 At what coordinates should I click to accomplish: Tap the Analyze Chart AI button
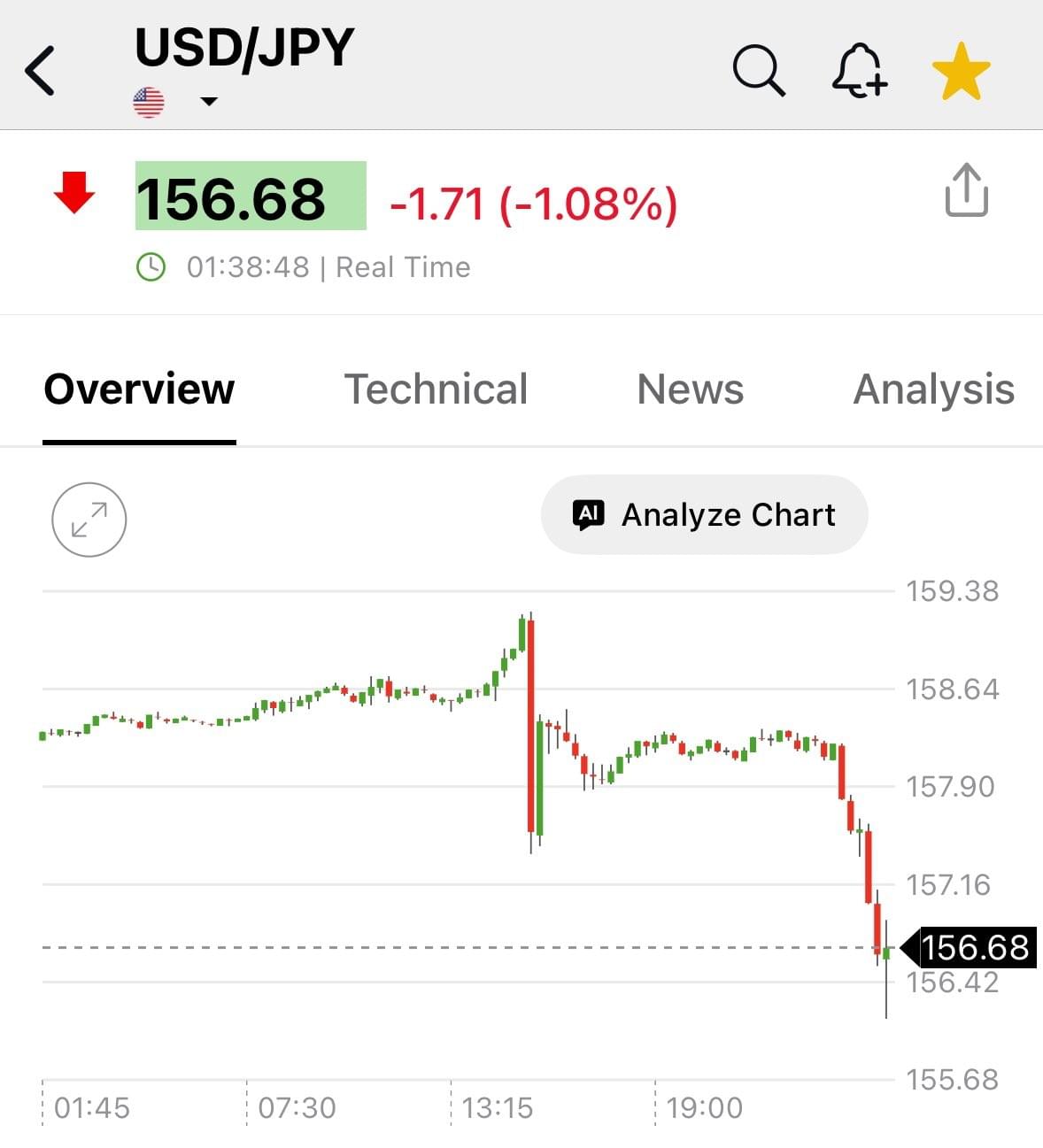(705, 515)
